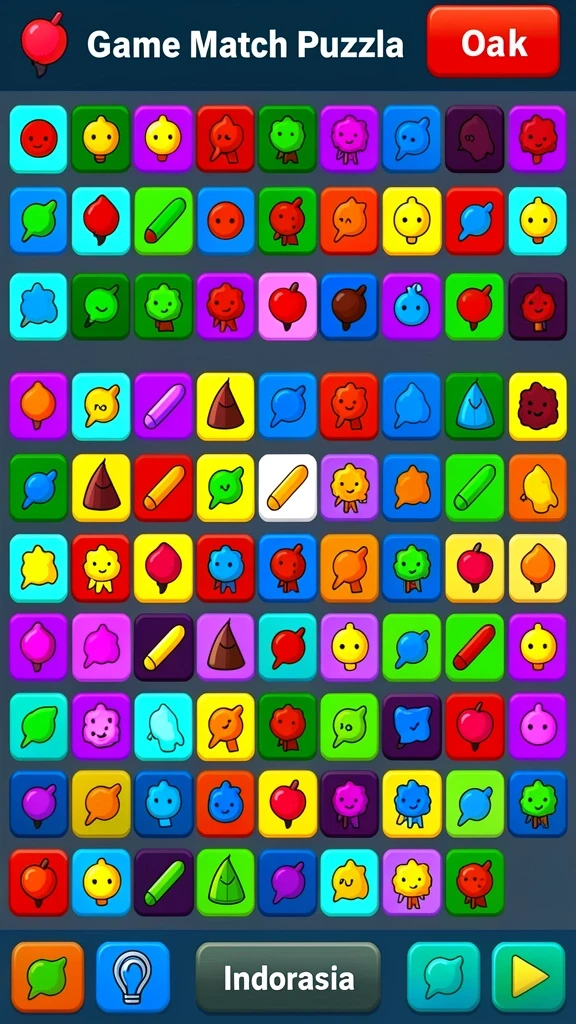Select the blue tile with brown acorn
Viewport: 576px width, 1024px height.
click(x=349, y=306)
